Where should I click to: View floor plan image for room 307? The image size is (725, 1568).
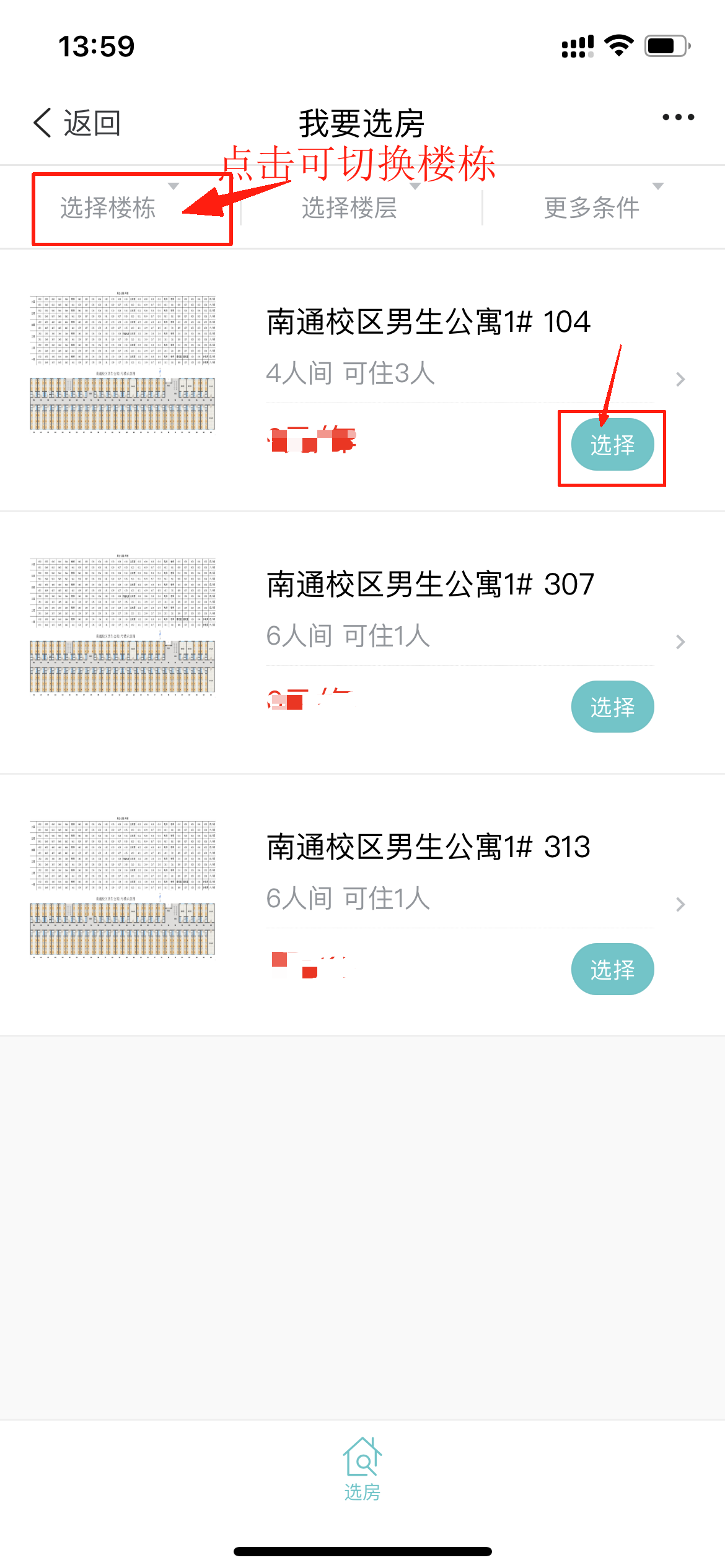point(123,625)
